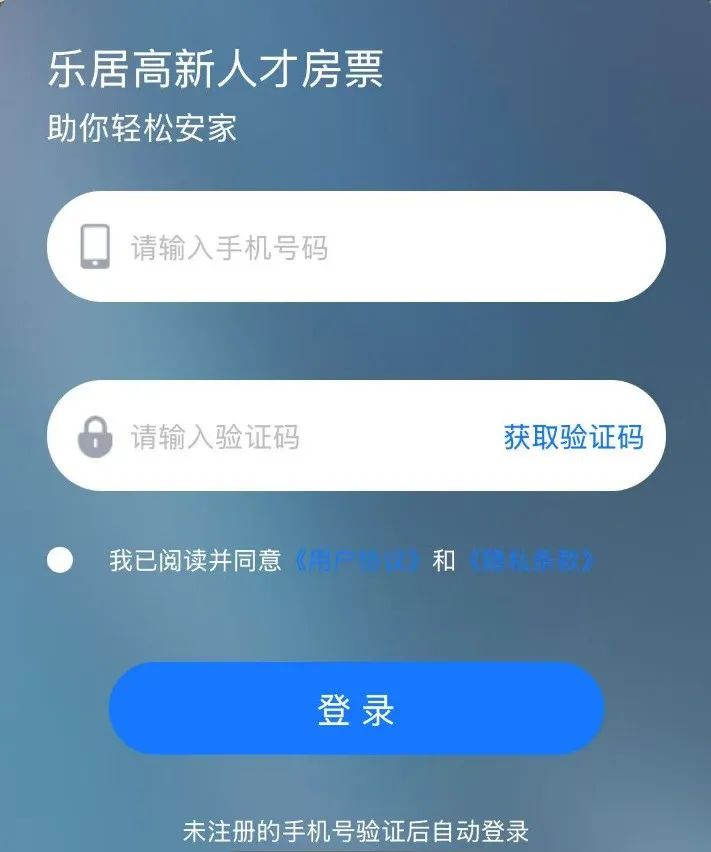Open the 《用户协议》 link
This screenshot has width=711, height=852.
tap(357, 560)
